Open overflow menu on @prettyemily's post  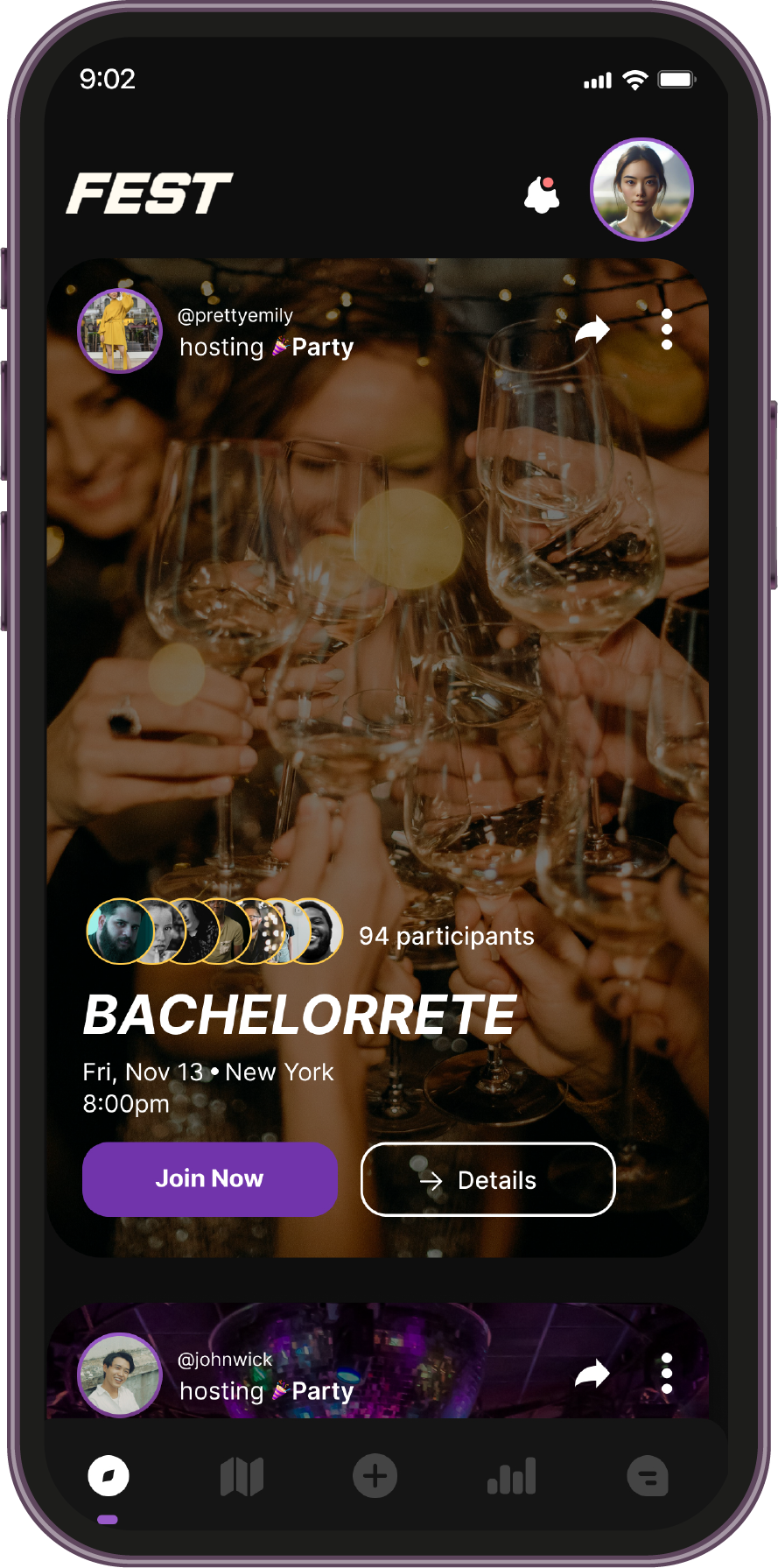667,330
